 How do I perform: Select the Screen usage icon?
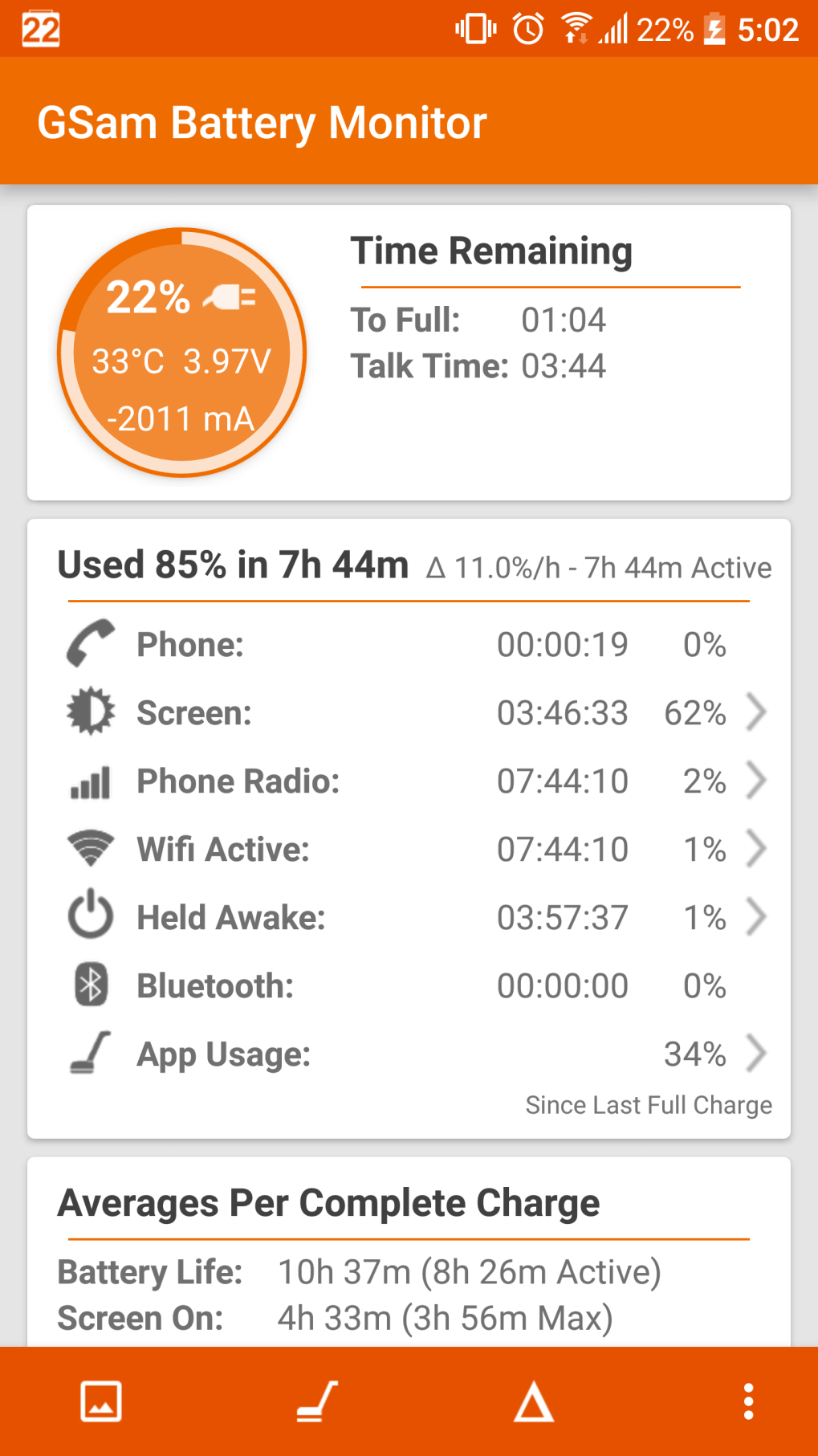coord(90,712)
